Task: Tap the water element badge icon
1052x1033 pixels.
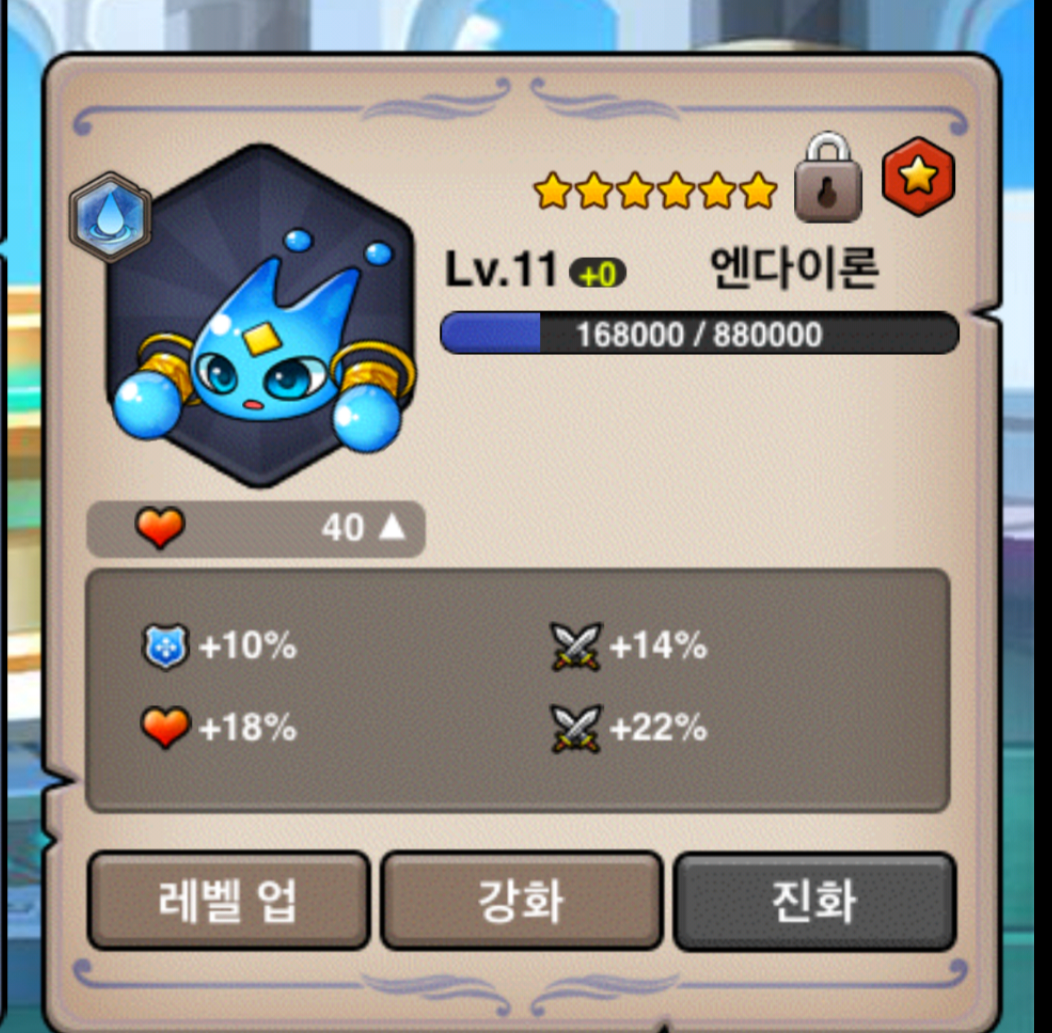Action: [110, 216]
